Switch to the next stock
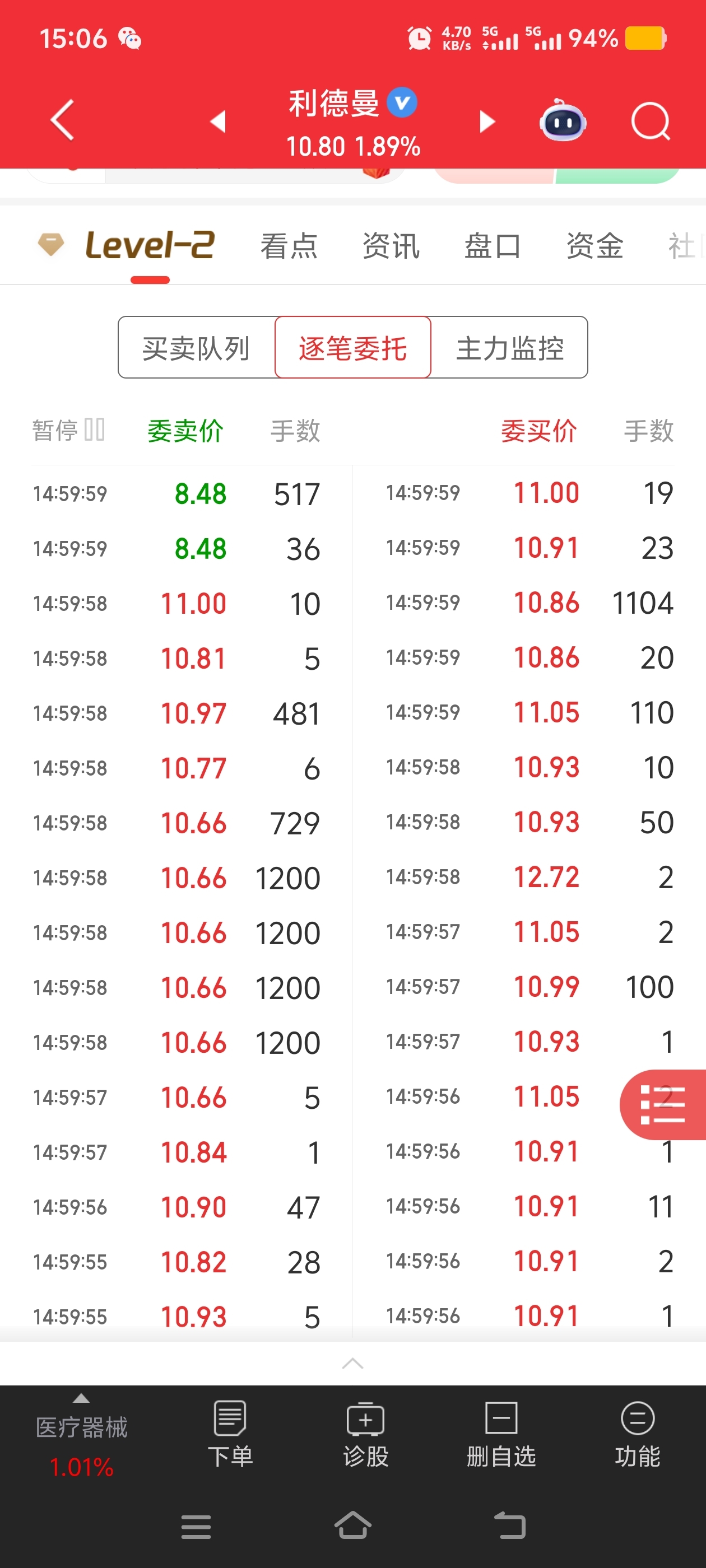706x1568 pixels. 487,121
